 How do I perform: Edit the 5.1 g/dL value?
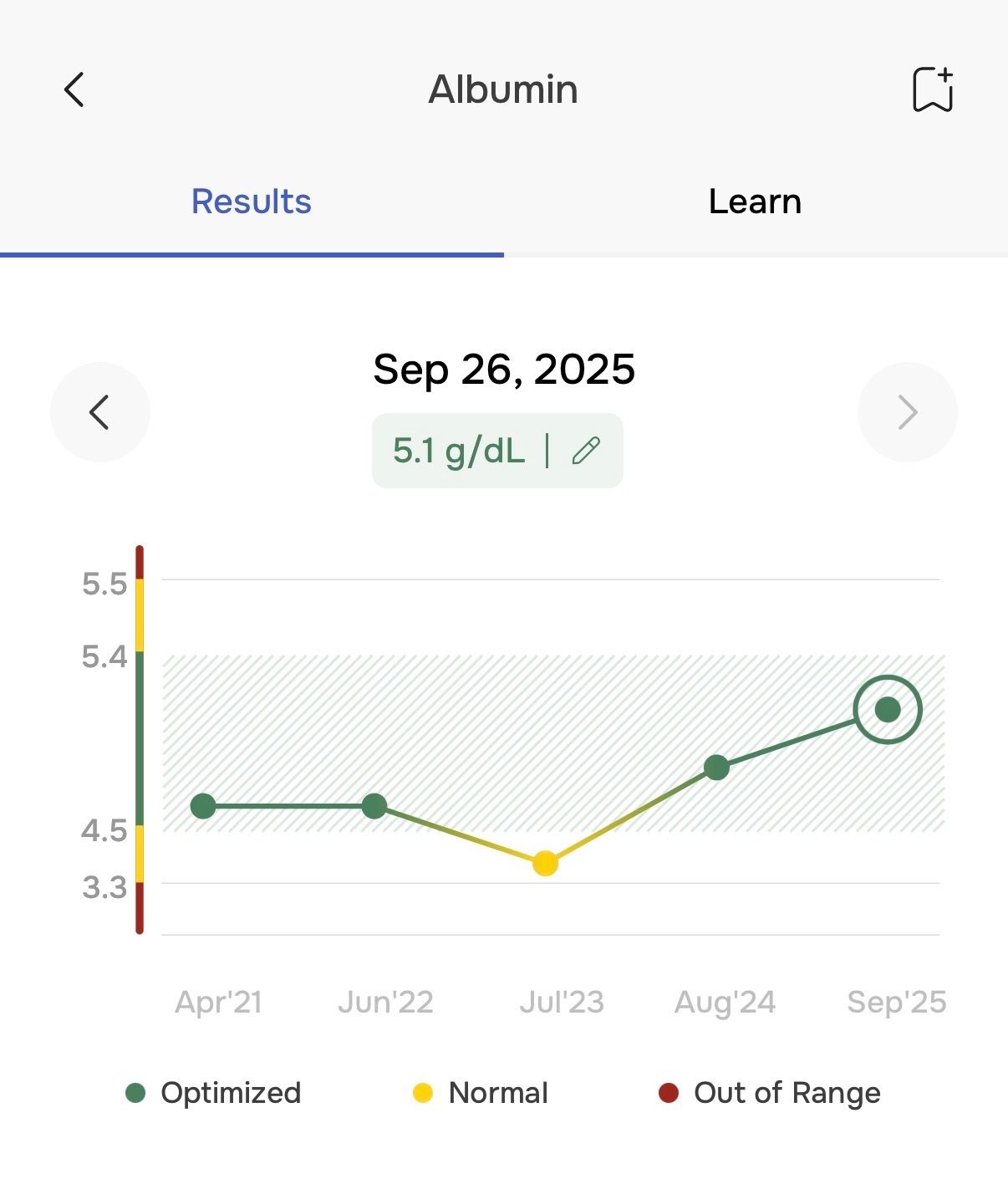pos(586,451)
